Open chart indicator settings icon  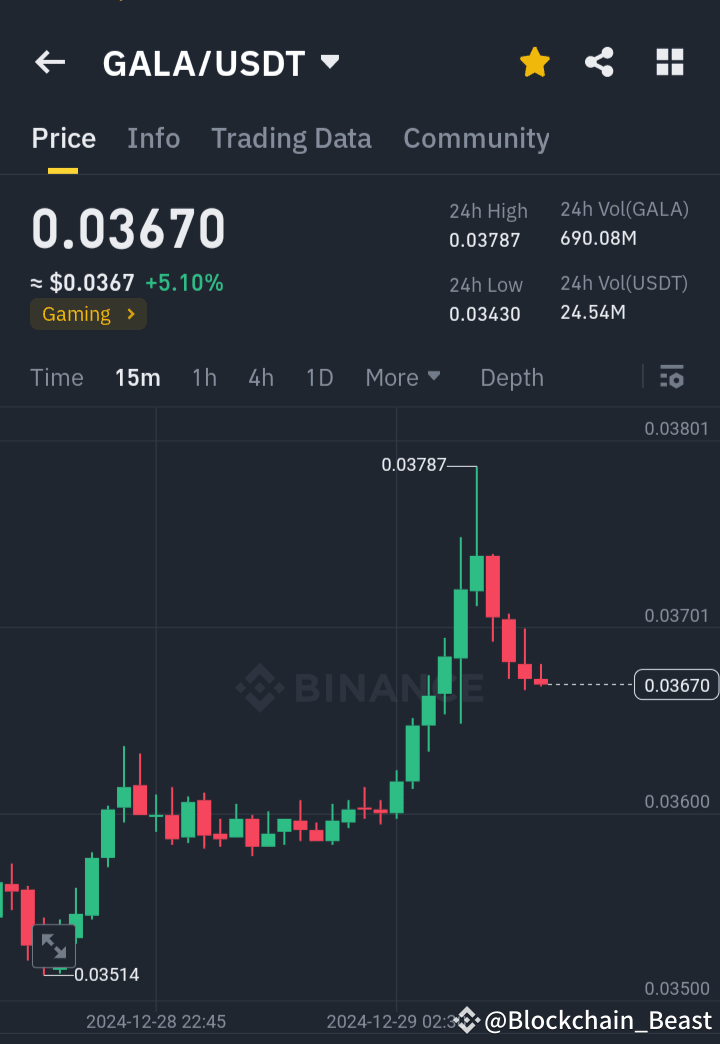(x=671, y=377)
